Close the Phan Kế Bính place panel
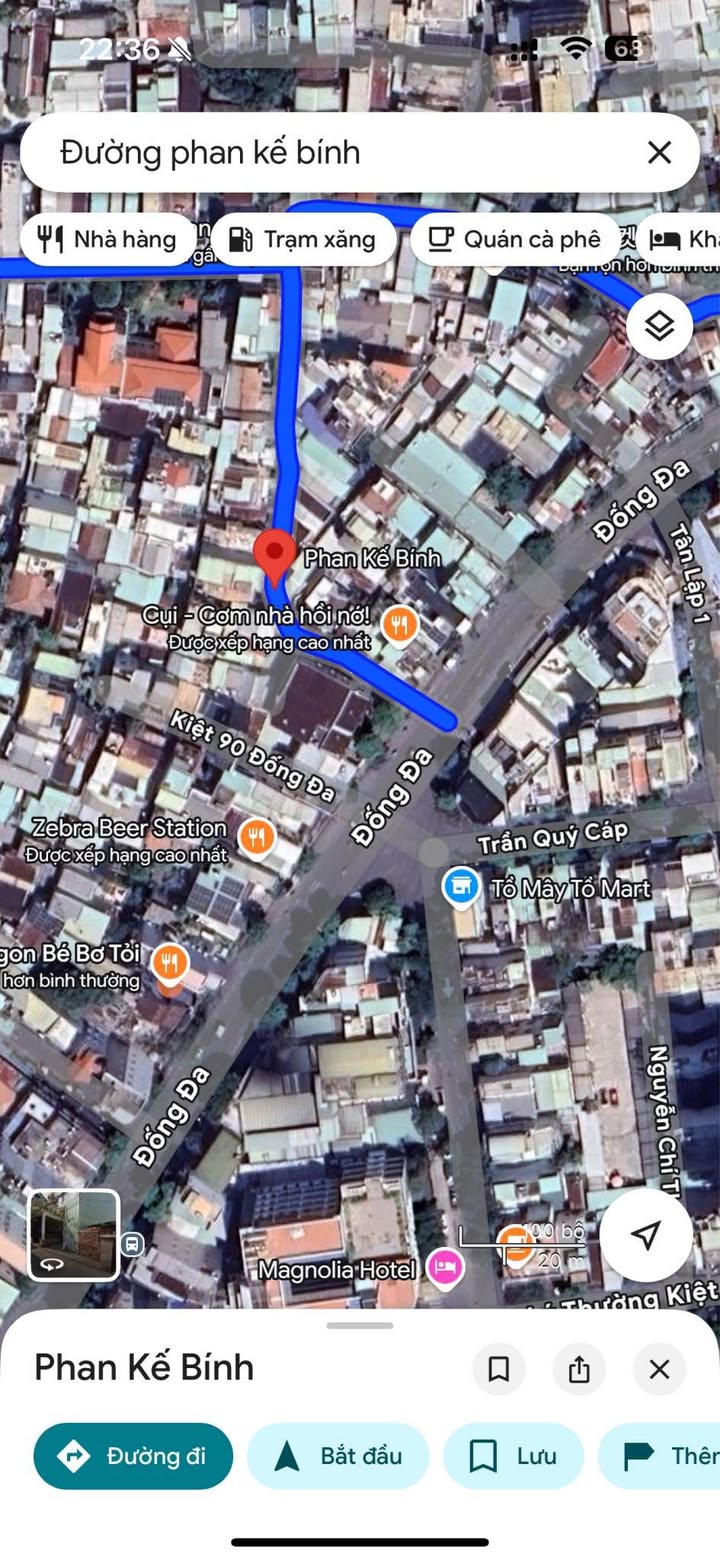Screen dimensions: 720x1560 [659, 1369]
